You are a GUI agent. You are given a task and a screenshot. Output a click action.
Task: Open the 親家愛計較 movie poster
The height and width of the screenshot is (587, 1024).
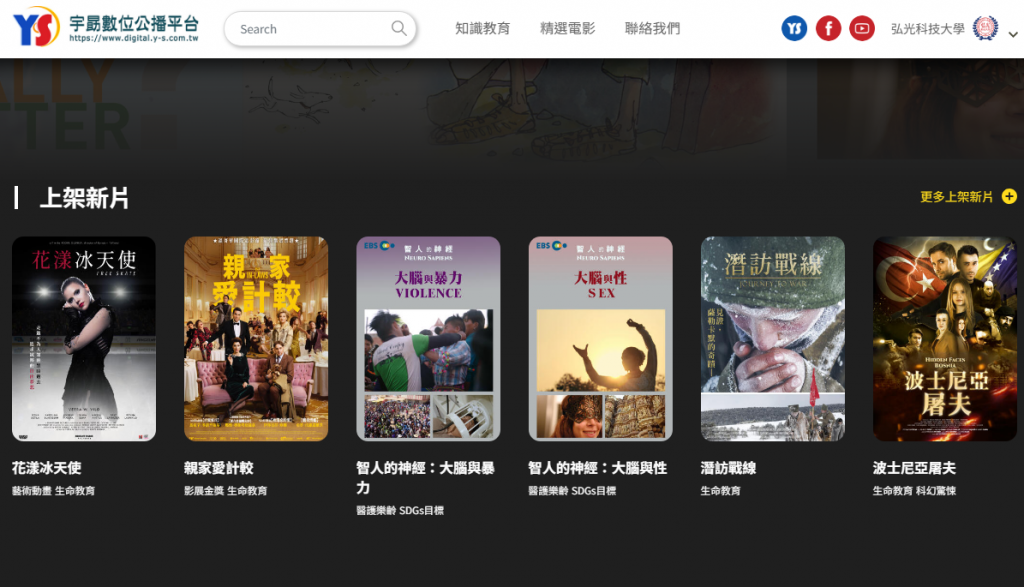coord(256,339)
